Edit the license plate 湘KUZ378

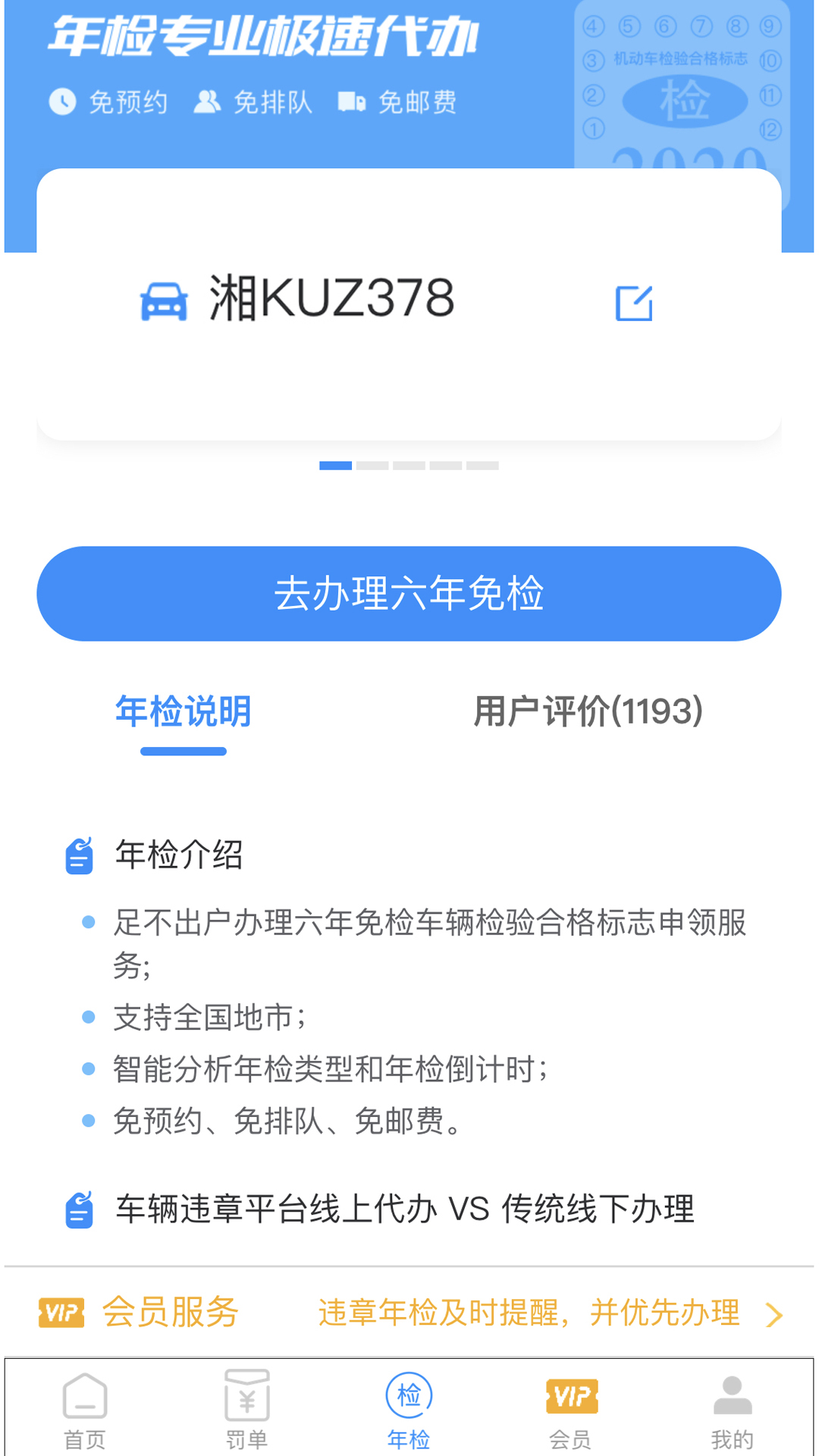634,303
